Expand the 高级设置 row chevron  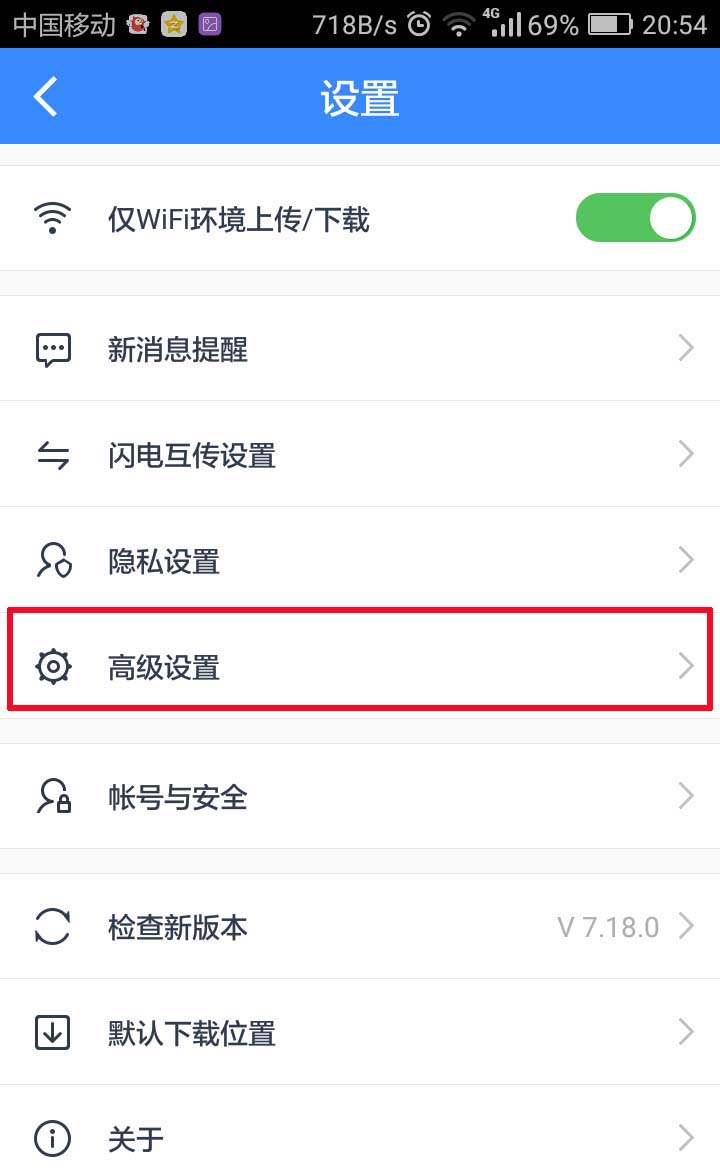686,666
